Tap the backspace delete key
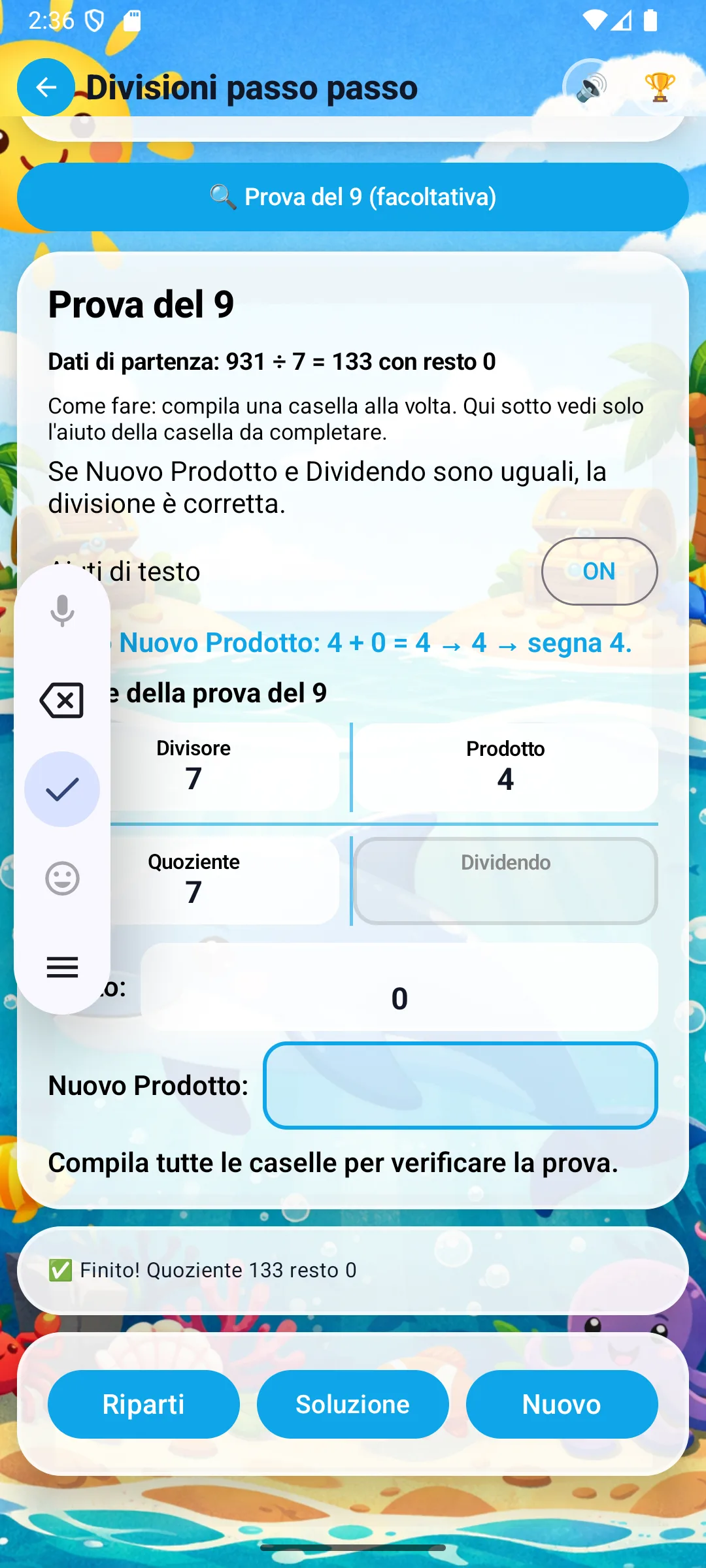 click(62, 700)
